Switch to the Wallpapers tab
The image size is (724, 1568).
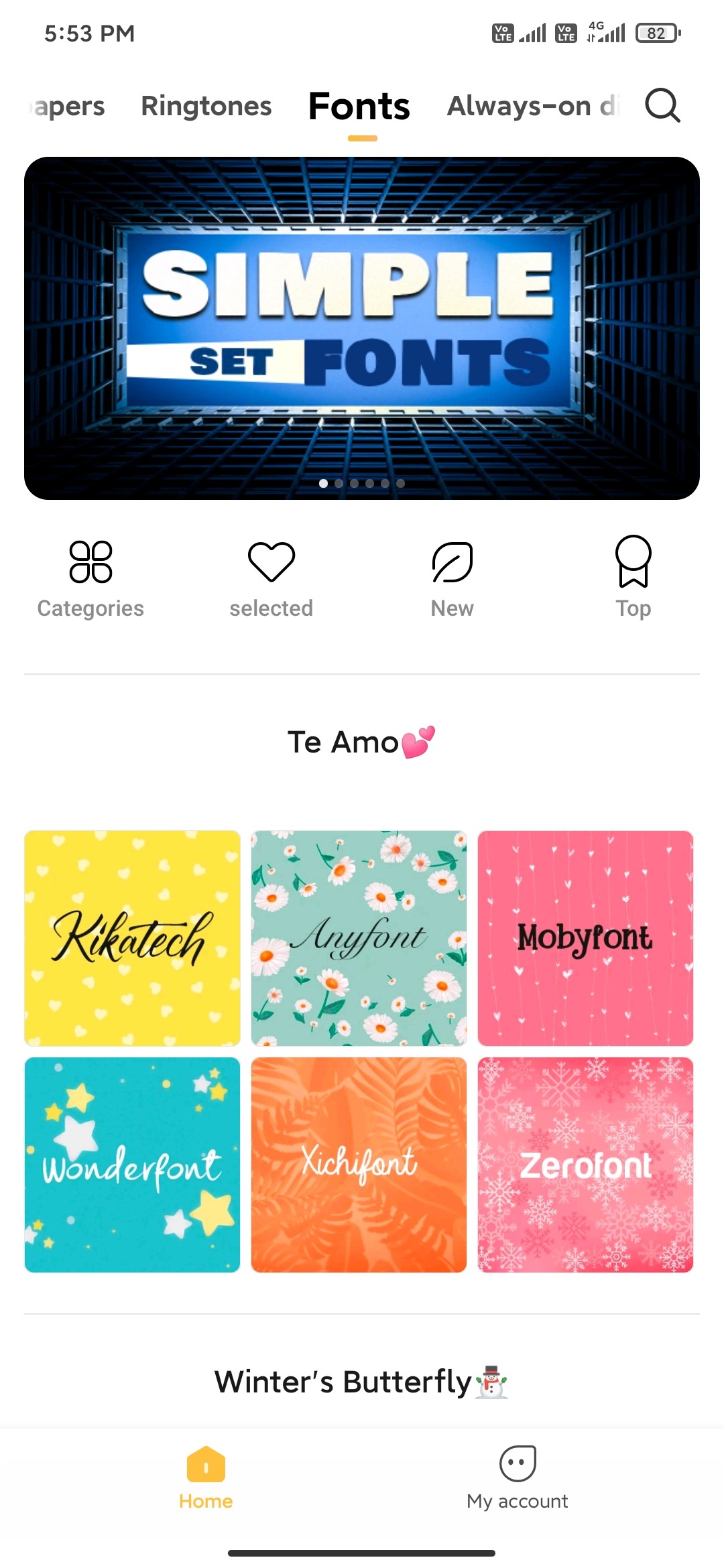tap(67, 106)
